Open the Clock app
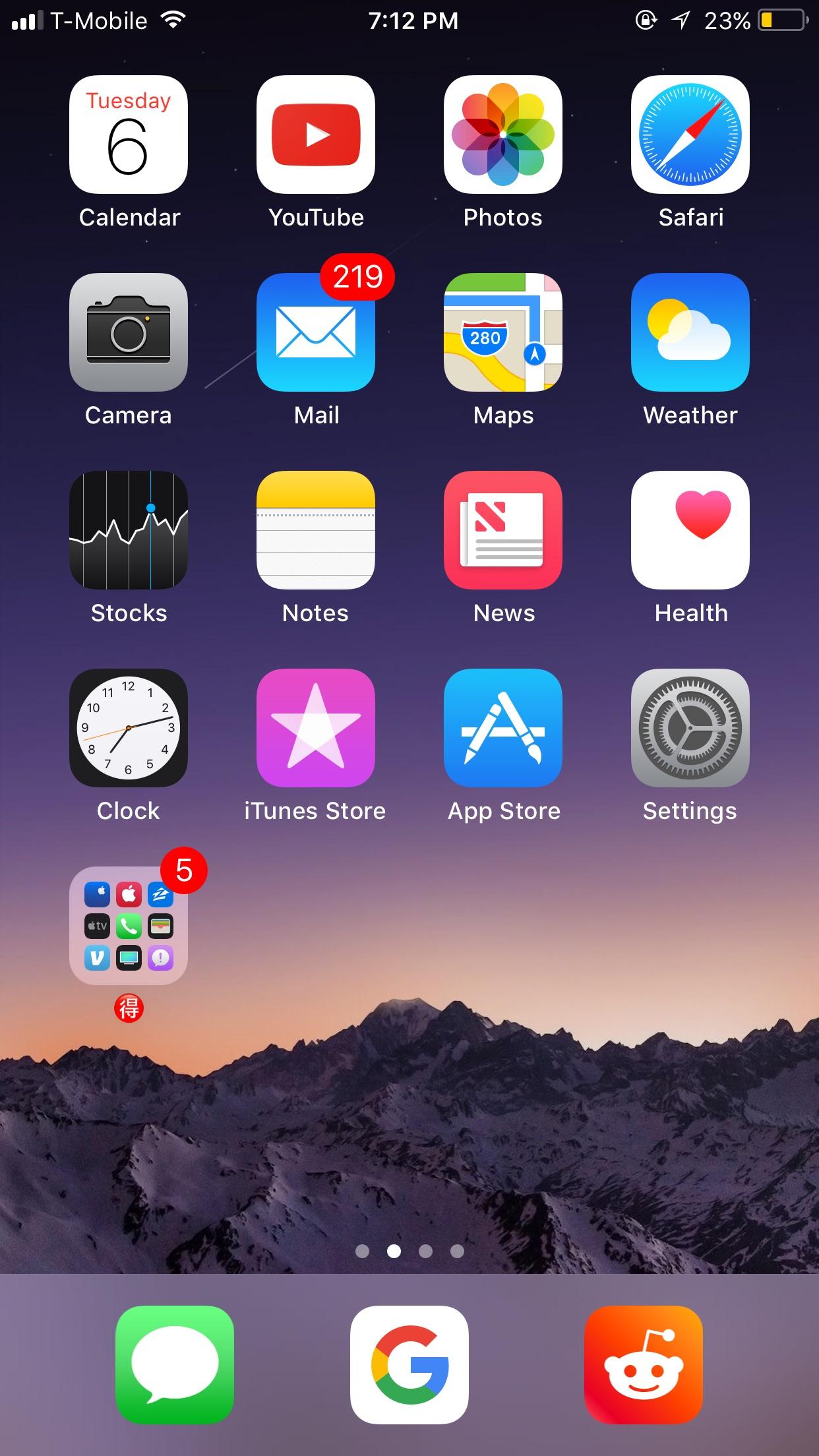This screenshot has height=1456, width=819. (x=129, y=729)
